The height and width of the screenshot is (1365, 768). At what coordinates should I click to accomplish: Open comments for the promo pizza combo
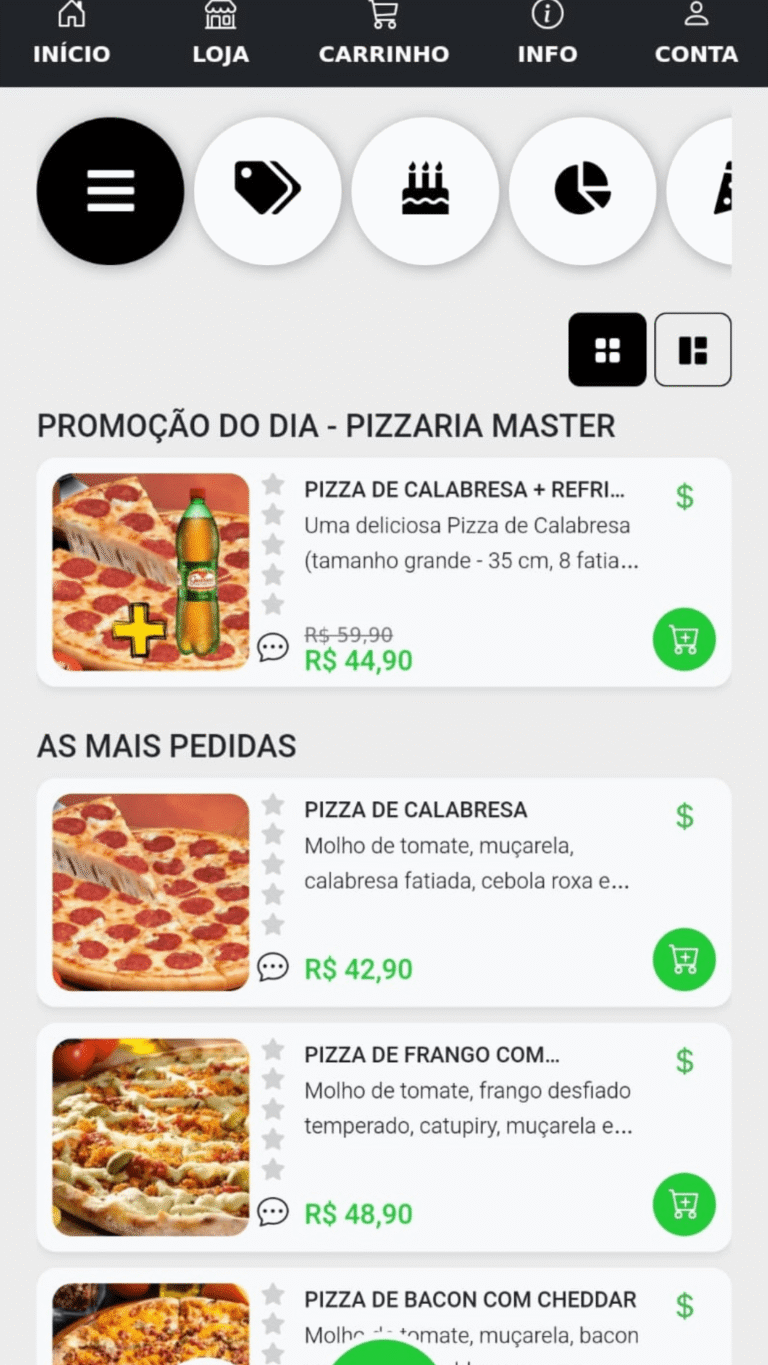point(273,647)
